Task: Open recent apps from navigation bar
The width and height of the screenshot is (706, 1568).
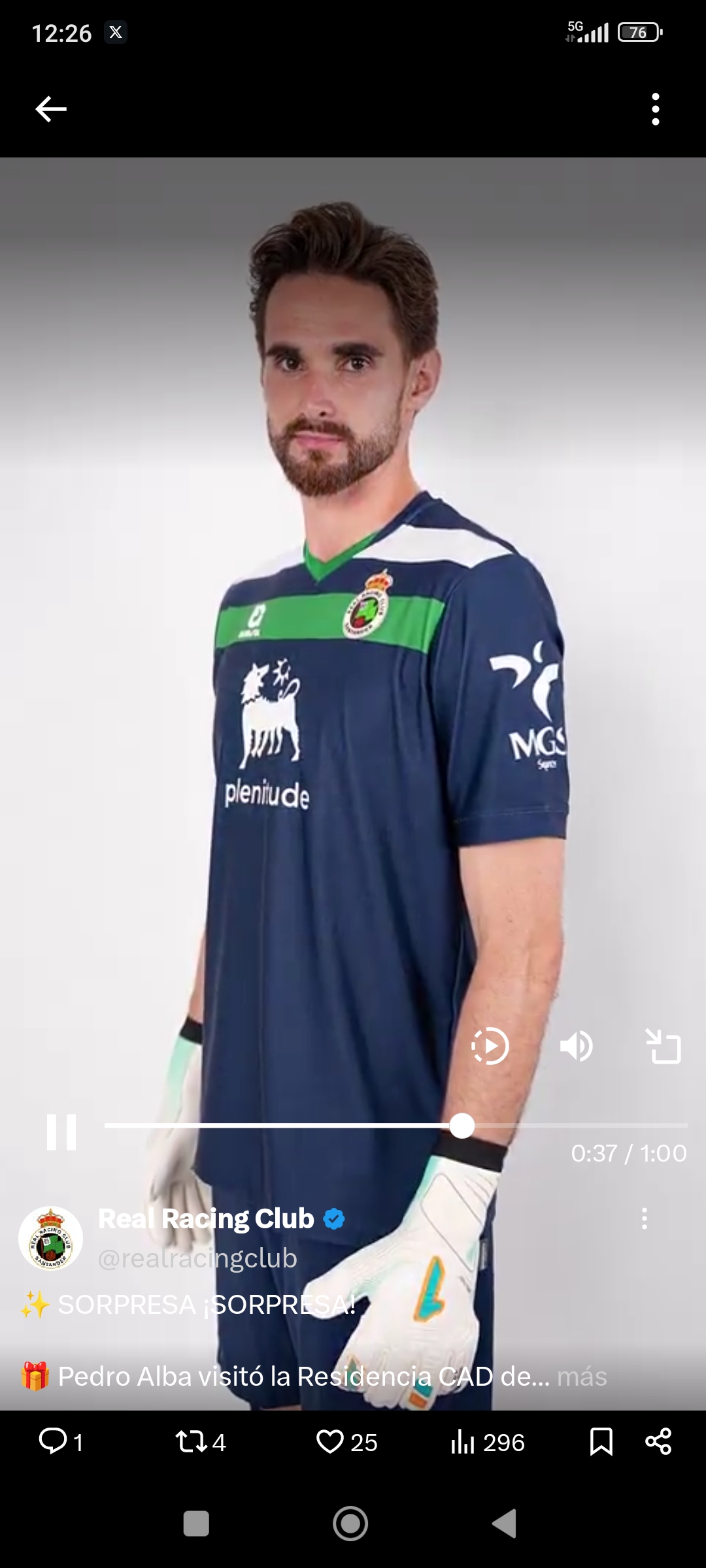Action: click(x=196, y=1524)
